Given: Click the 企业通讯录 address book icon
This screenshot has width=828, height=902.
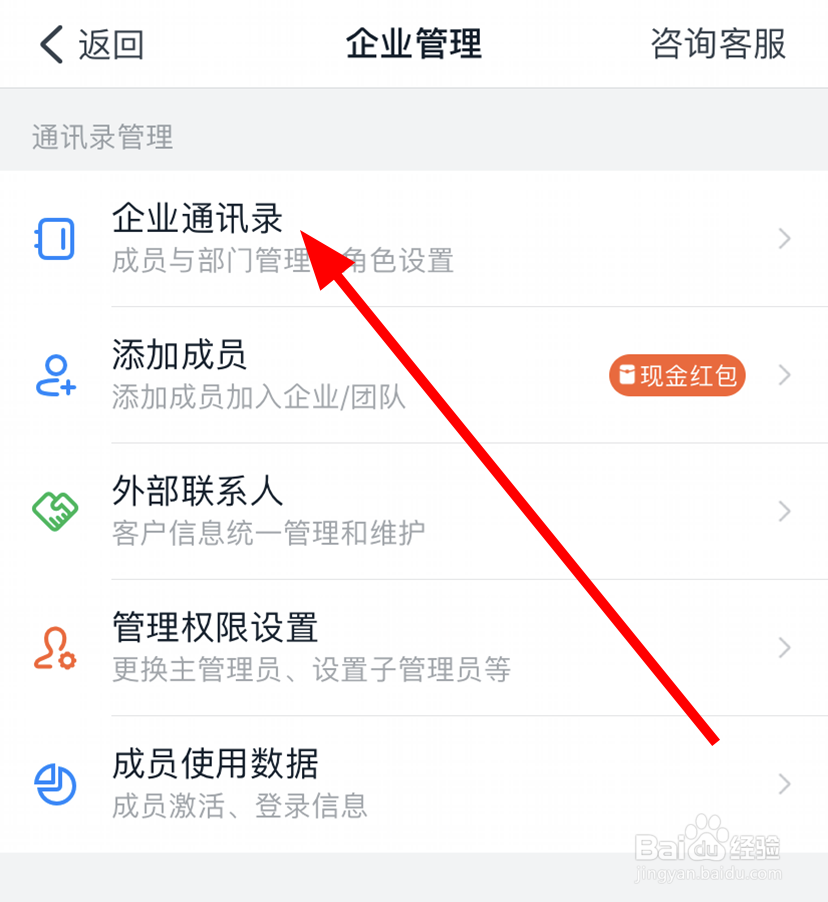Looking at the screenshot, I should (x=57, y=238).
